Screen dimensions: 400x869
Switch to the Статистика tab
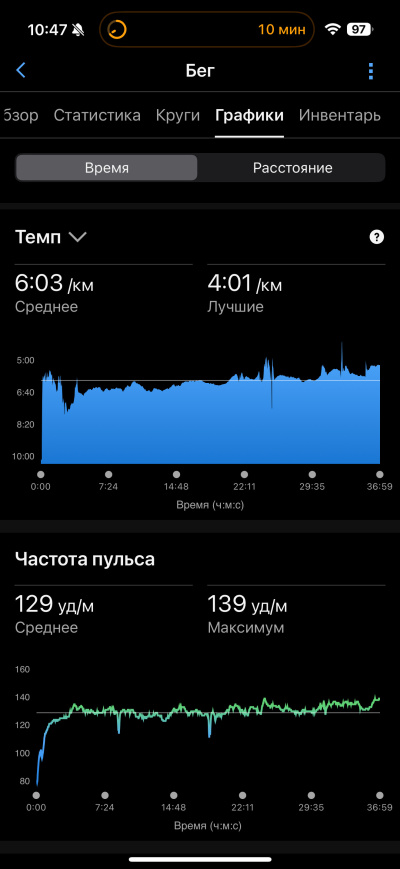97,116
